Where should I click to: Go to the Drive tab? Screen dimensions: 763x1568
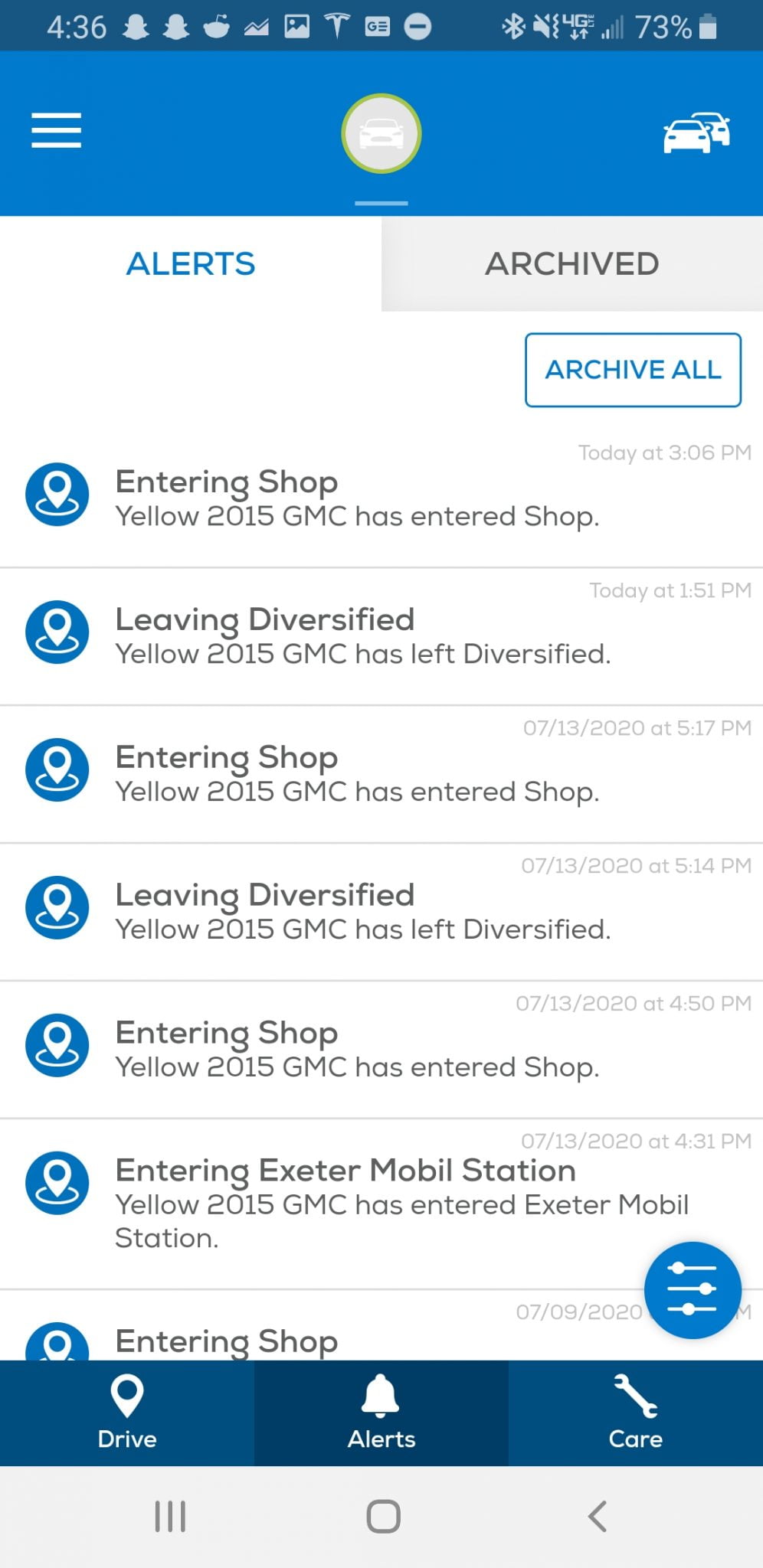coord(127,1413)
